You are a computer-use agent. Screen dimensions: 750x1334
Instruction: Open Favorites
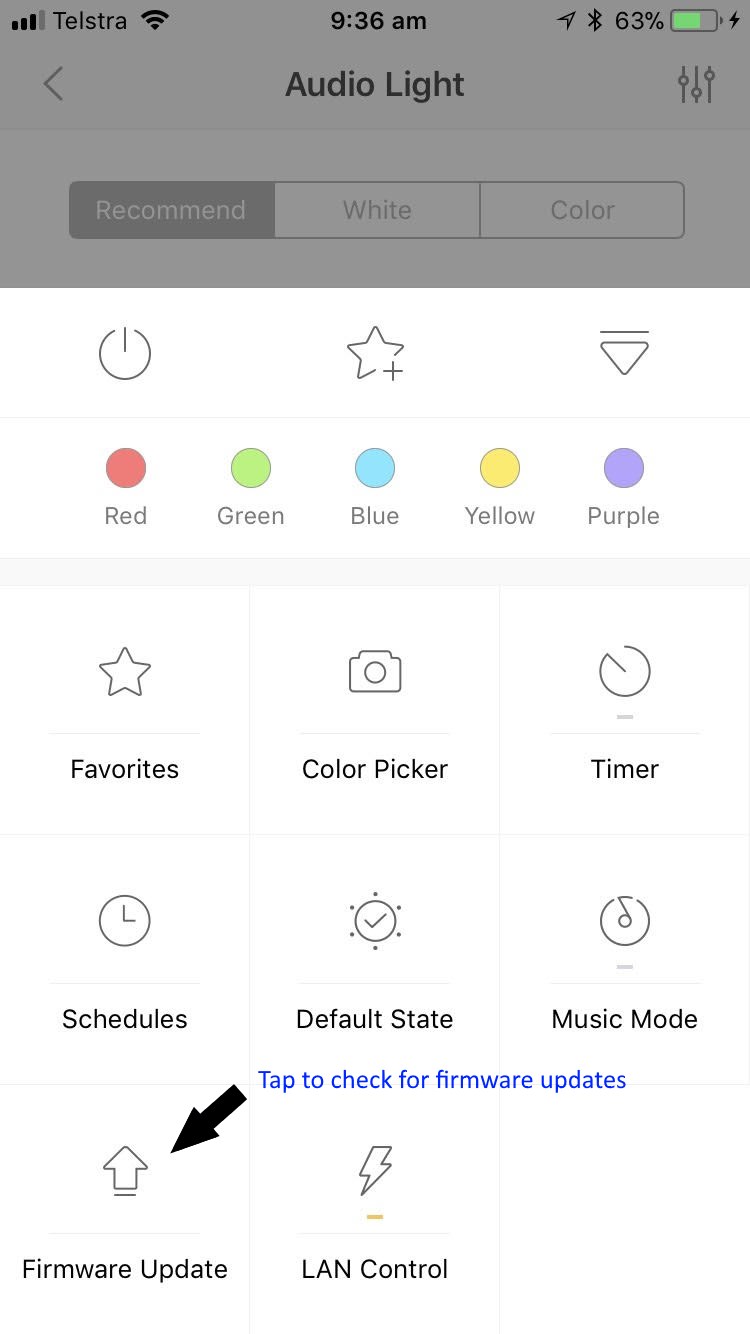(x=125, y=711)
